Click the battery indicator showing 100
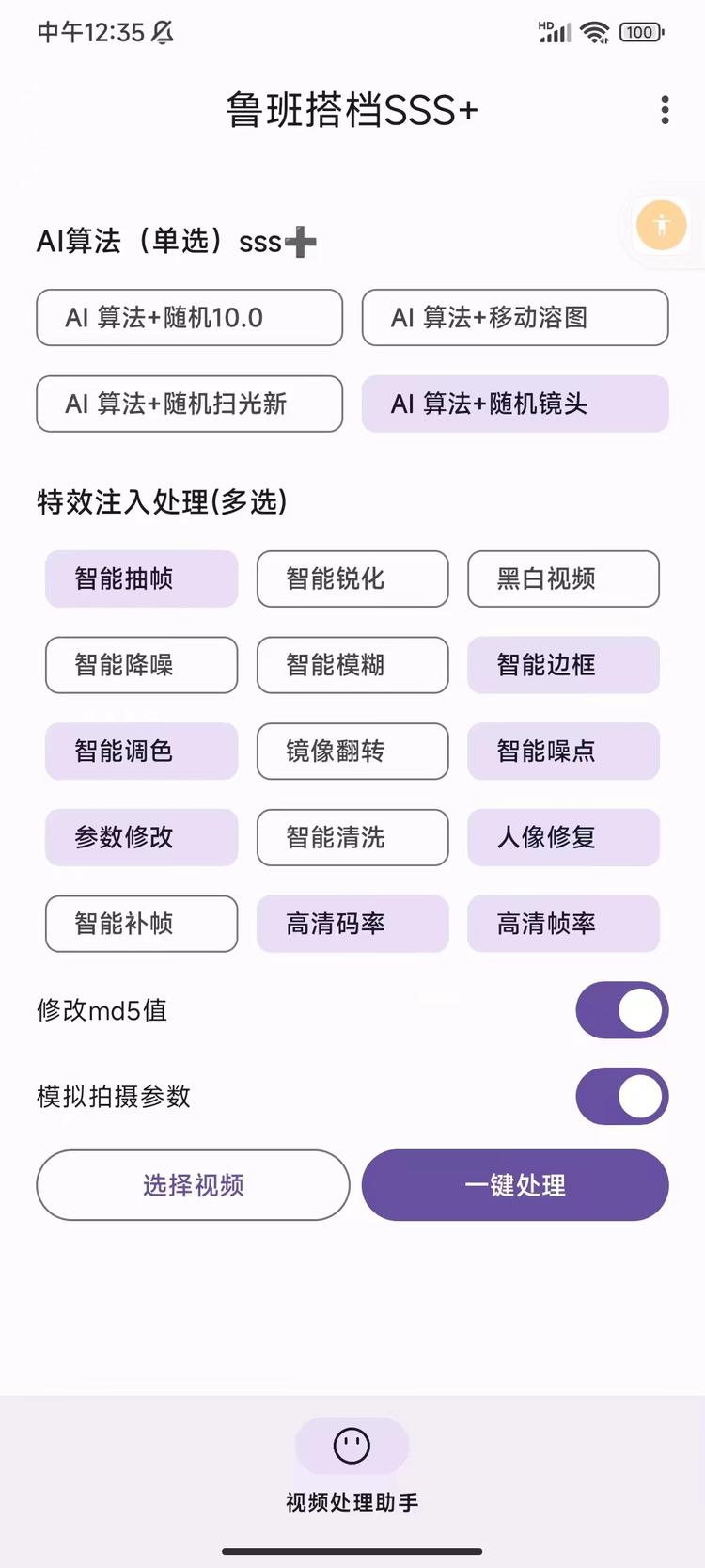This screenshot has width=705, height=1568. 640,31
